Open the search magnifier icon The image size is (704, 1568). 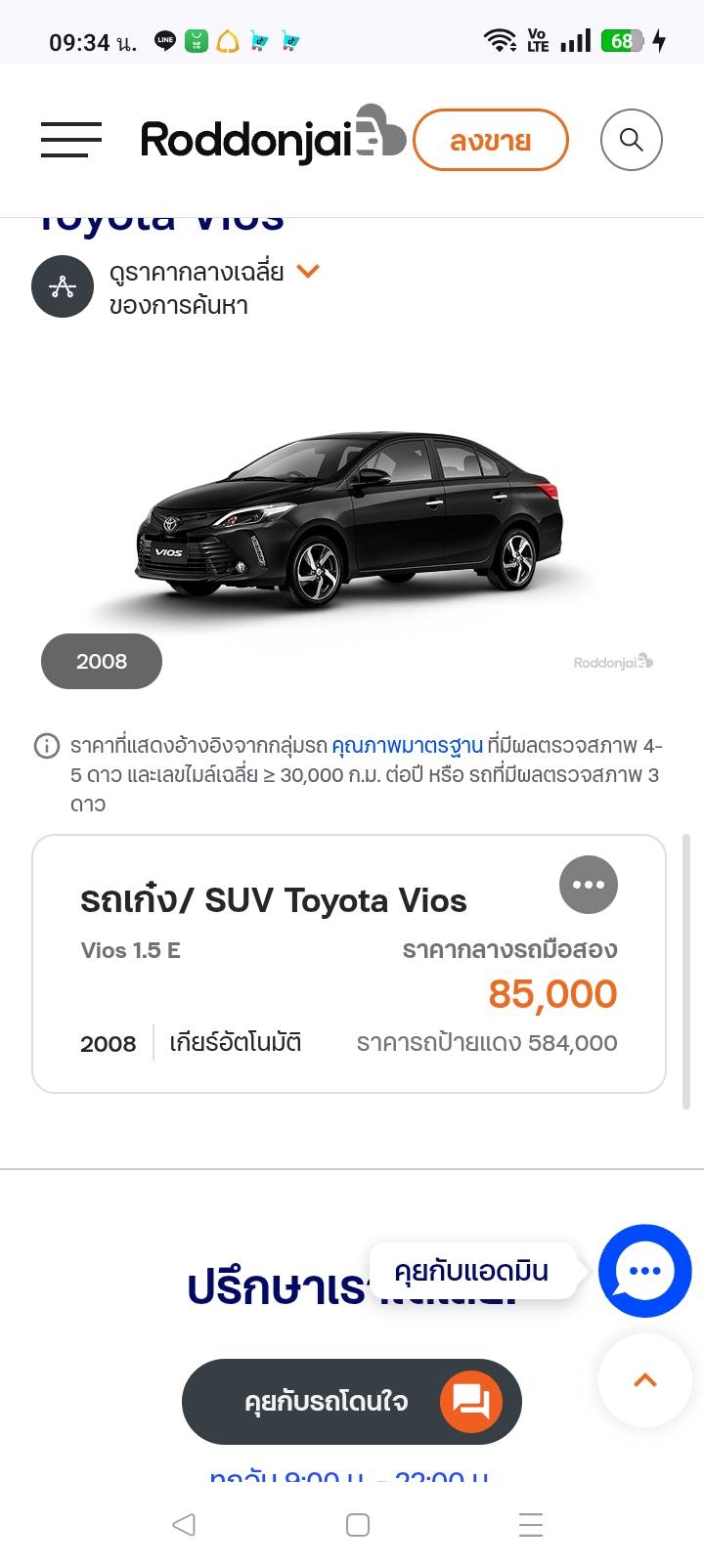pos(631,140)
